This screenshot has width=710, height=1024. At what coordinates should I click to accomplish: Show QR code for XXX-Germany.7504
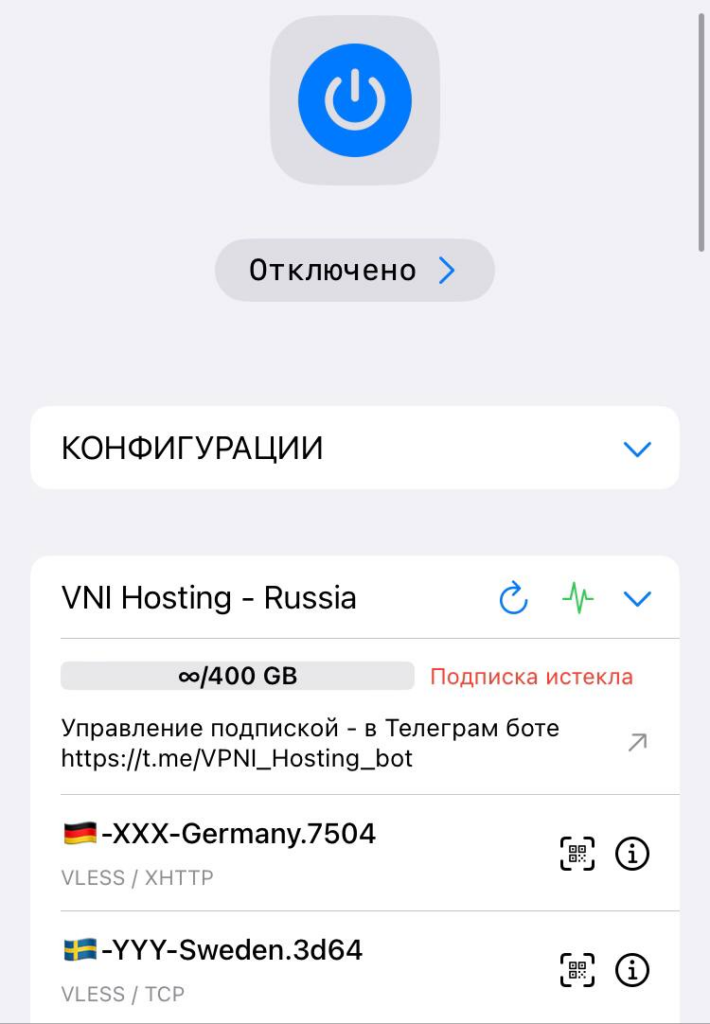576,854
